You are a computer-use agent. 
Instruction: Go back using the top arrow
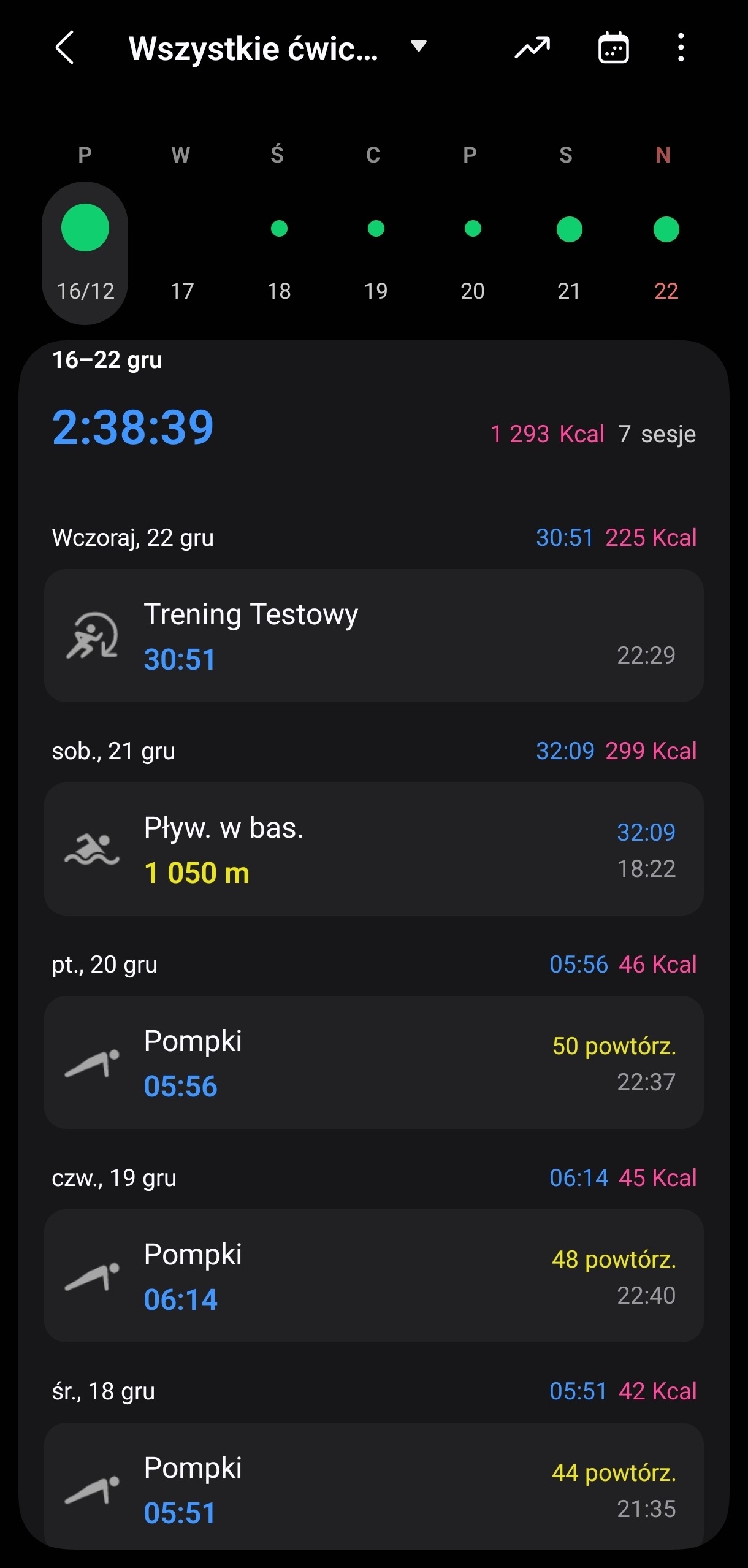[x=65, y=48]
